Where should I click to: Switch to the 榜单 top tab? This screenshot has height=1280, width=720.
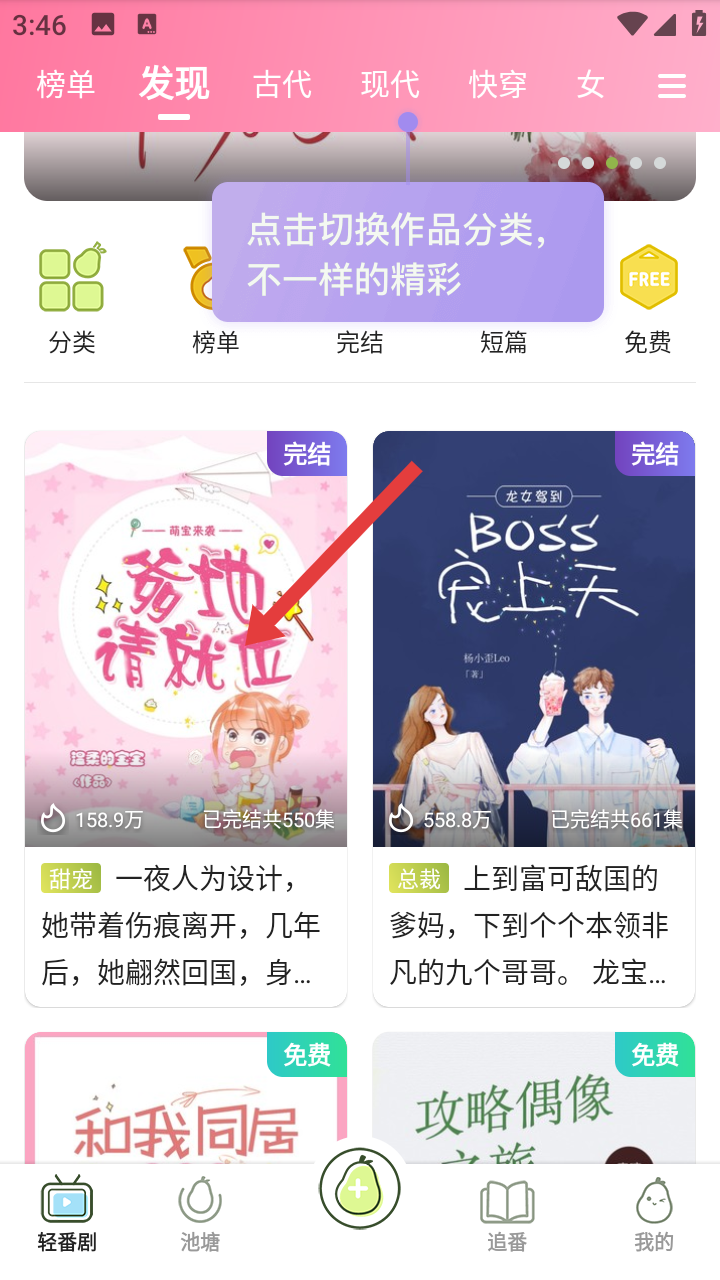66,85
